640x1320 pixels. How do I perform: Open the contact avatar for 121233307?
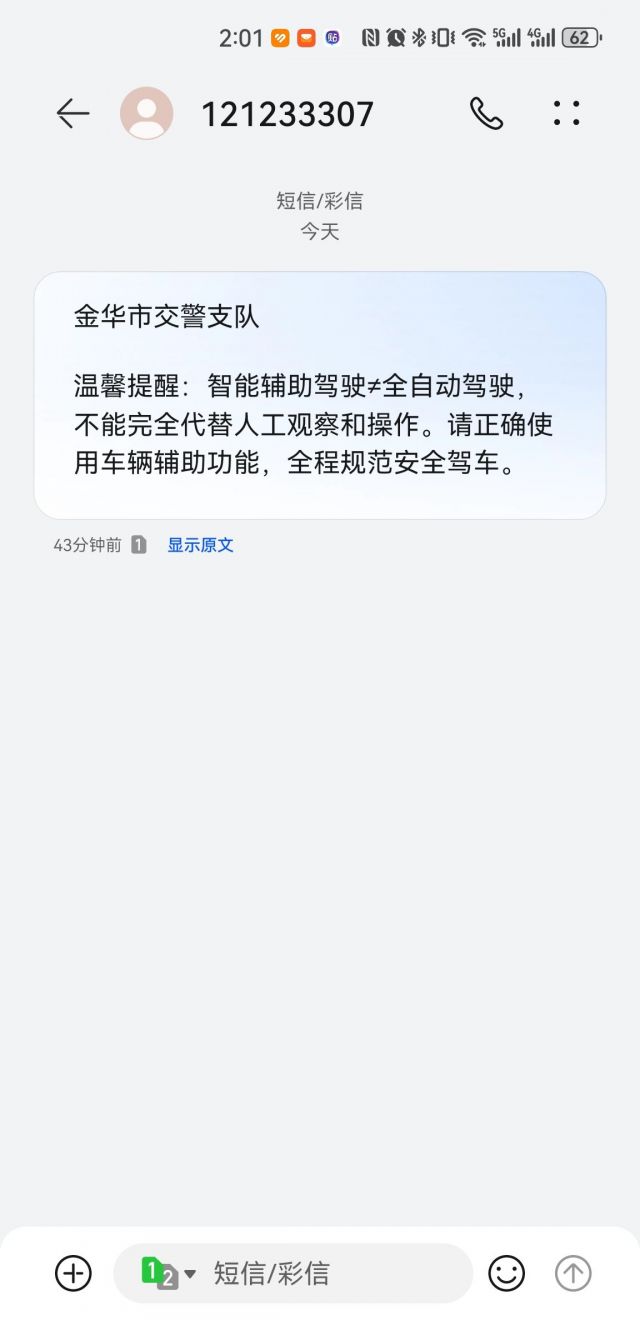click(x=147, y=113)
